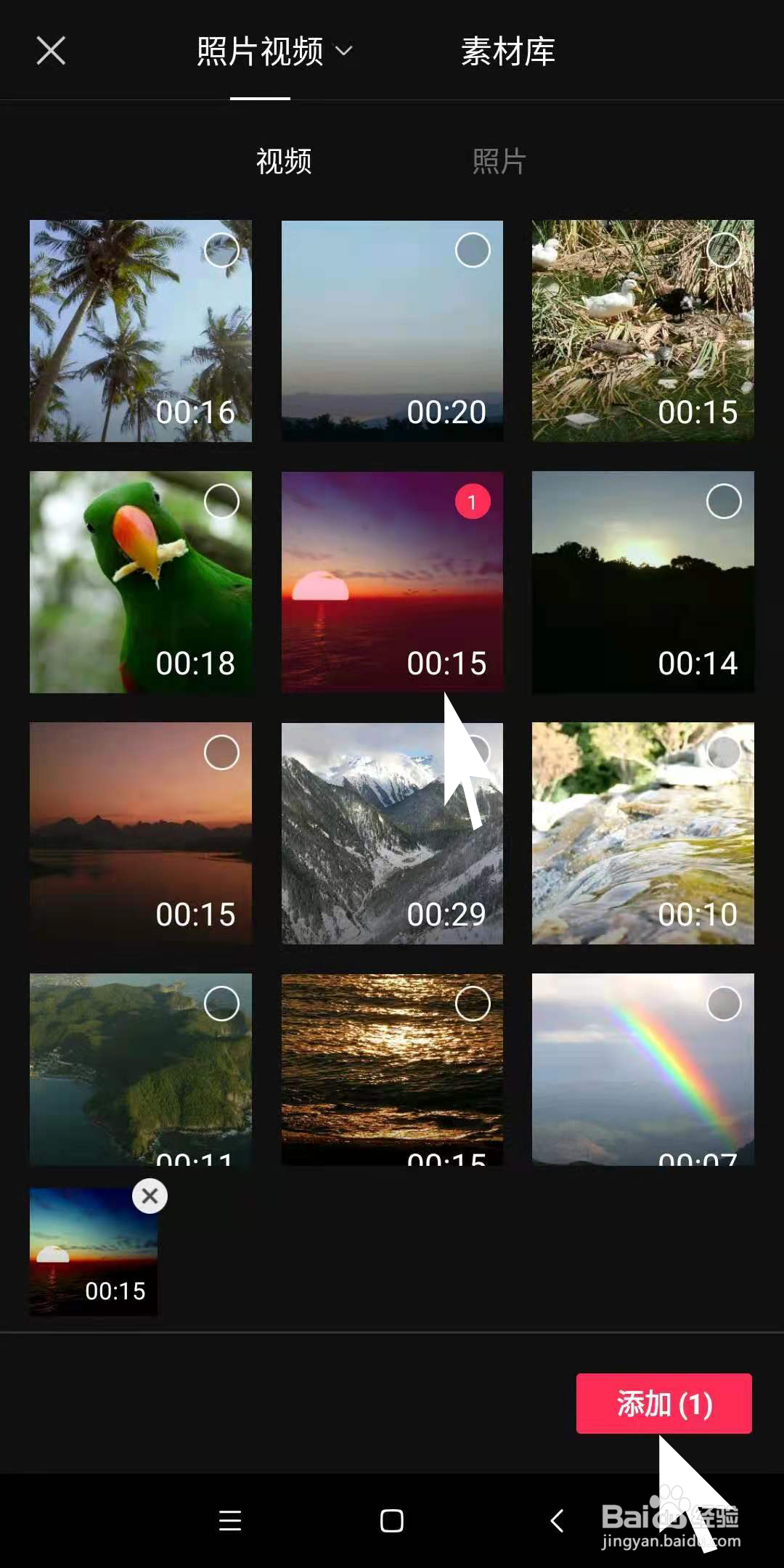This screenshot has width=784, height=1568.
Task: Select the 视频 sub-tab
Action: pos(284,160)
